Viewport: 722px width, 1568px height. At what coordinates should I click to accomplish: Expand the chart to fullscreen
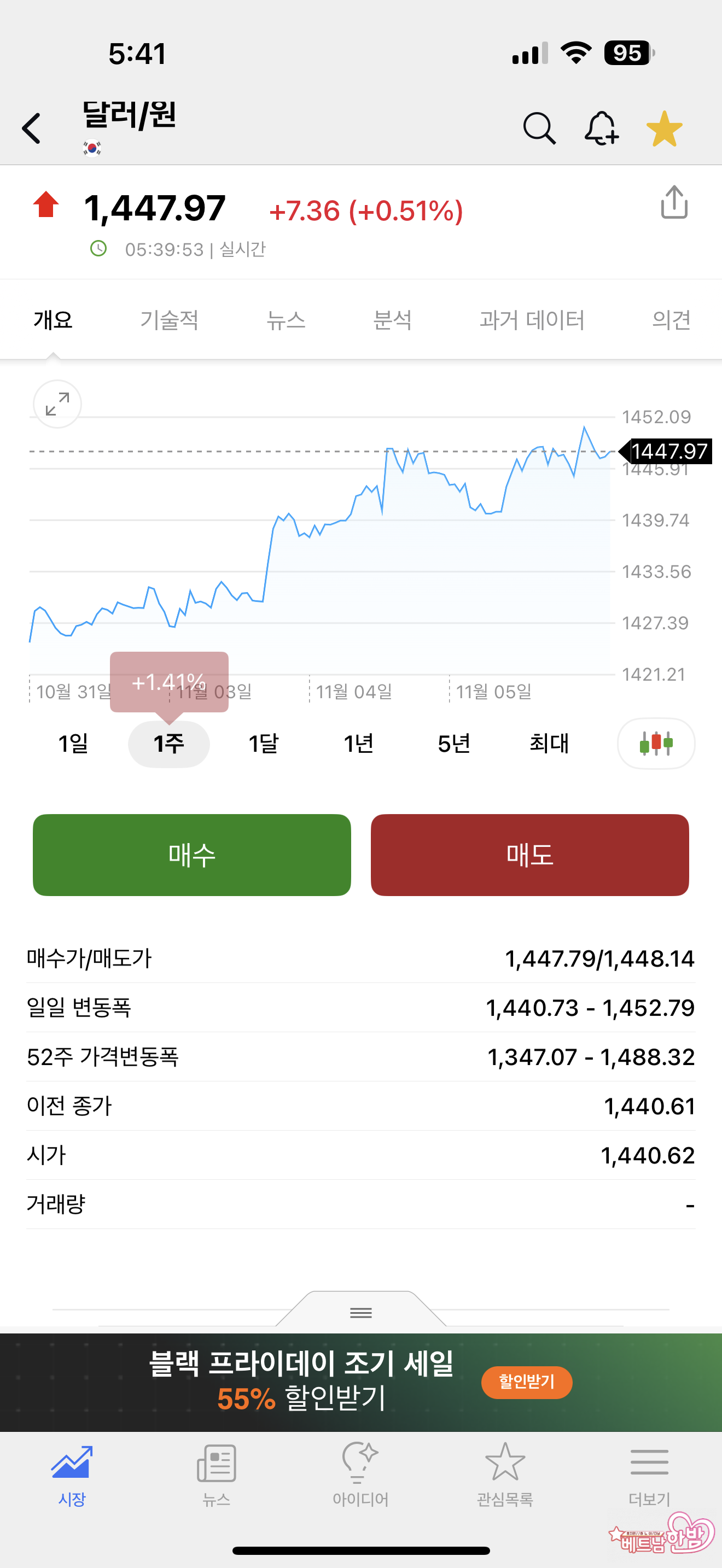point(57,404)
